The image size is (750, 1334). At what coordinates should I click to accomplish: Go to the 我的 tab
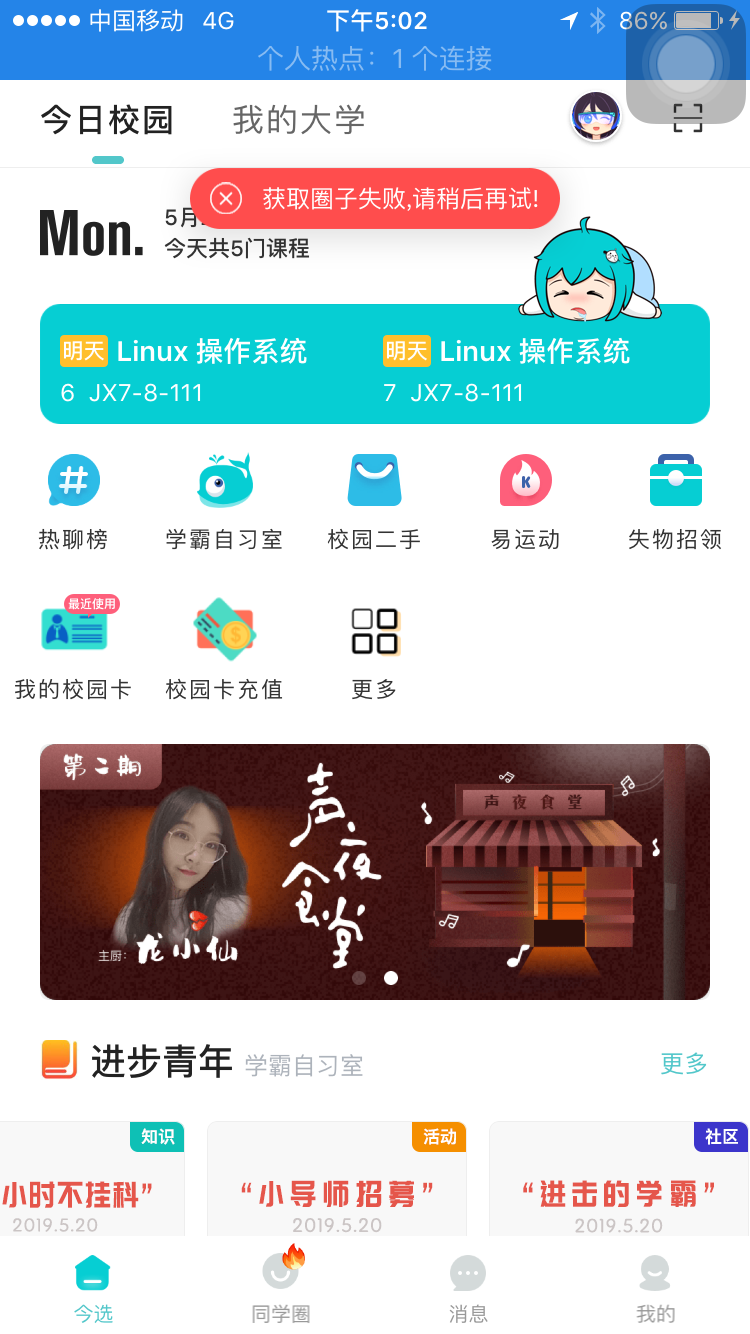655,1287
